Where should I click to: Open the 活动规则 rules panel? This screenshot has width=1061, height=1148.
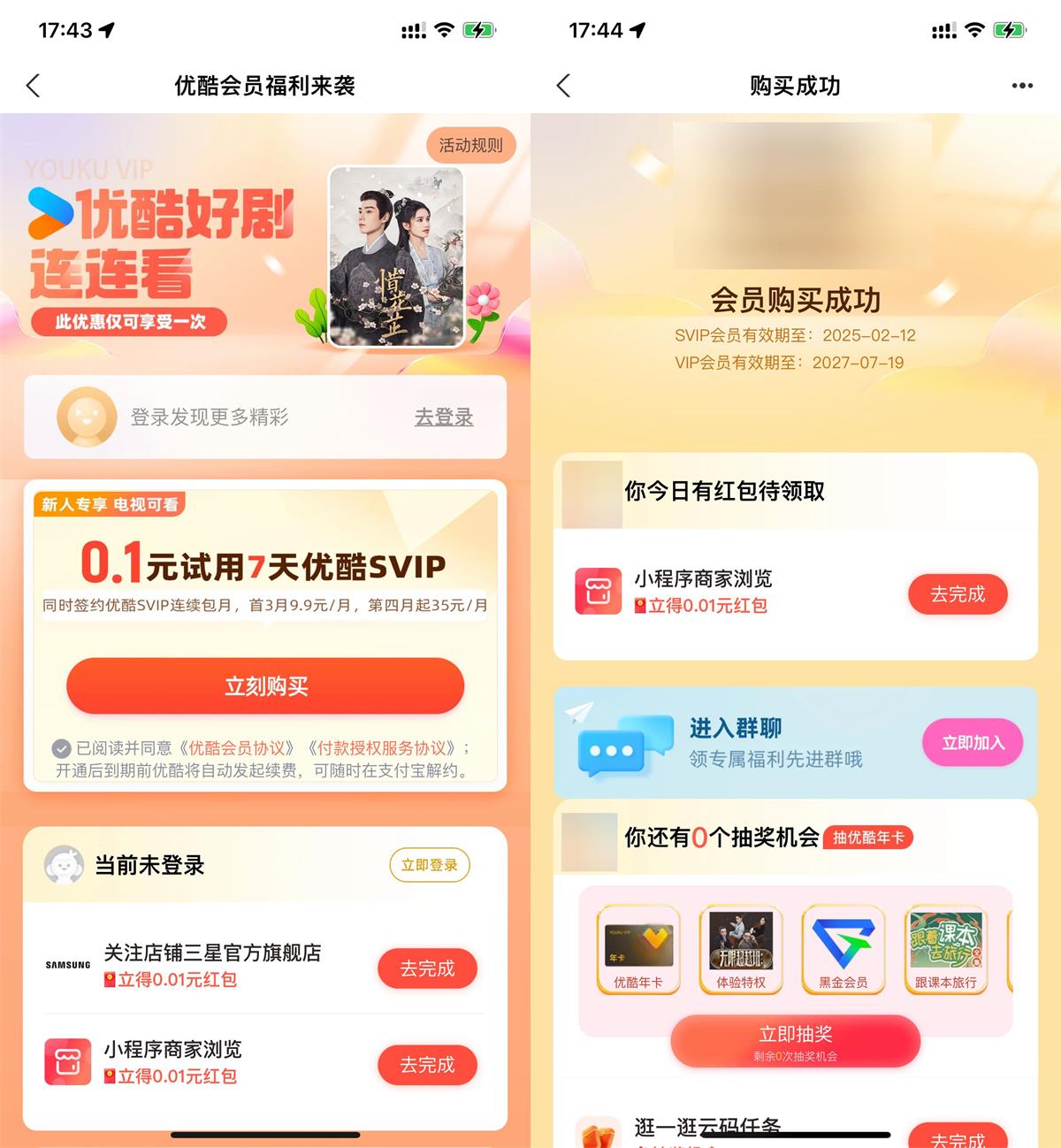coord(471,145)
